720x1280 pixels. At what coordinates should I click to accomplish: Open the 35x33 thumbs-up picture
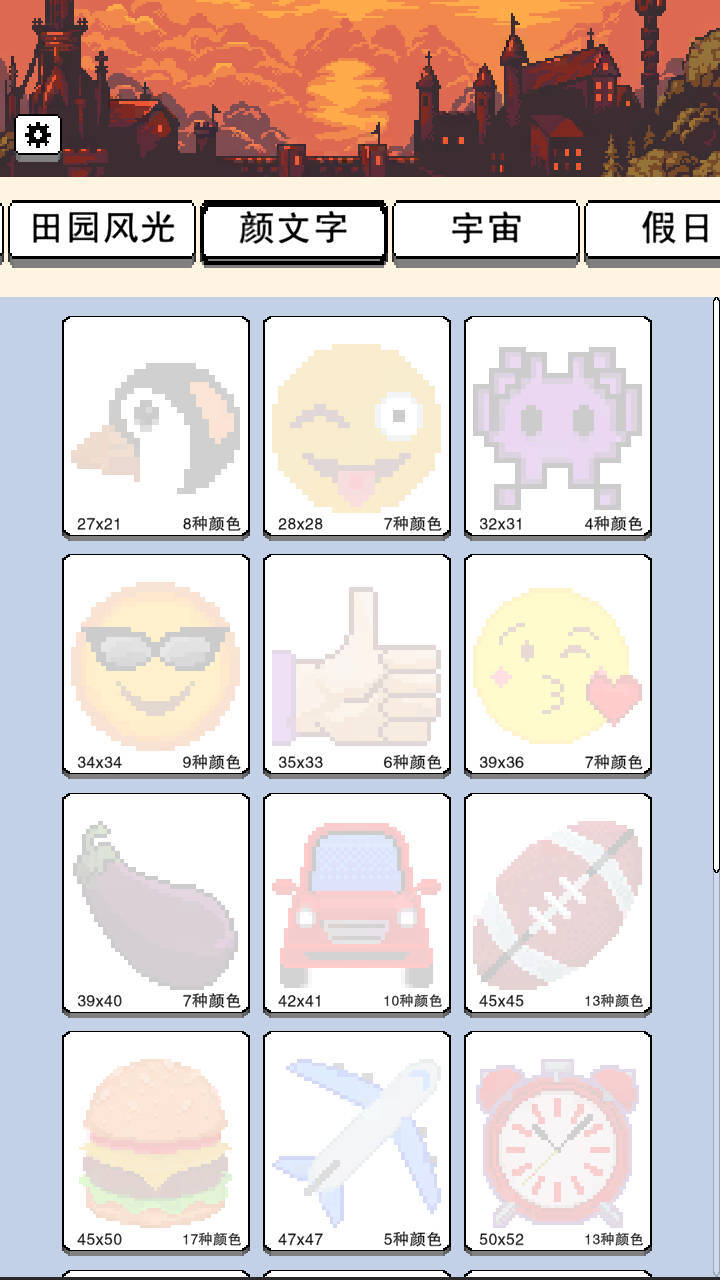click(357, 665)
